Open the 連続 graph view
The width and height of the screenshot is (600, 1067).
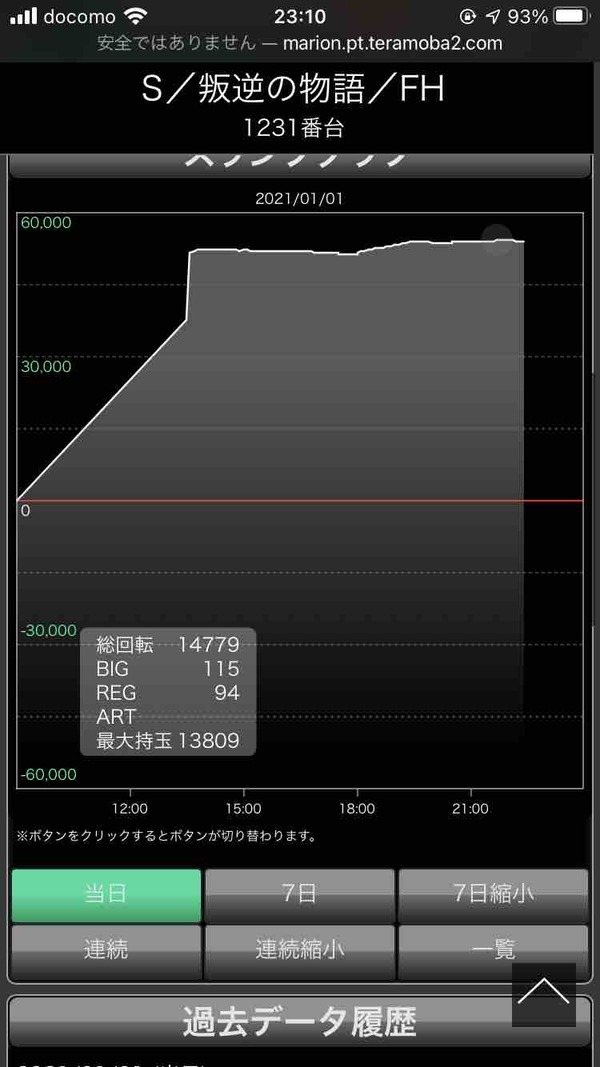(x=106, y=949)
